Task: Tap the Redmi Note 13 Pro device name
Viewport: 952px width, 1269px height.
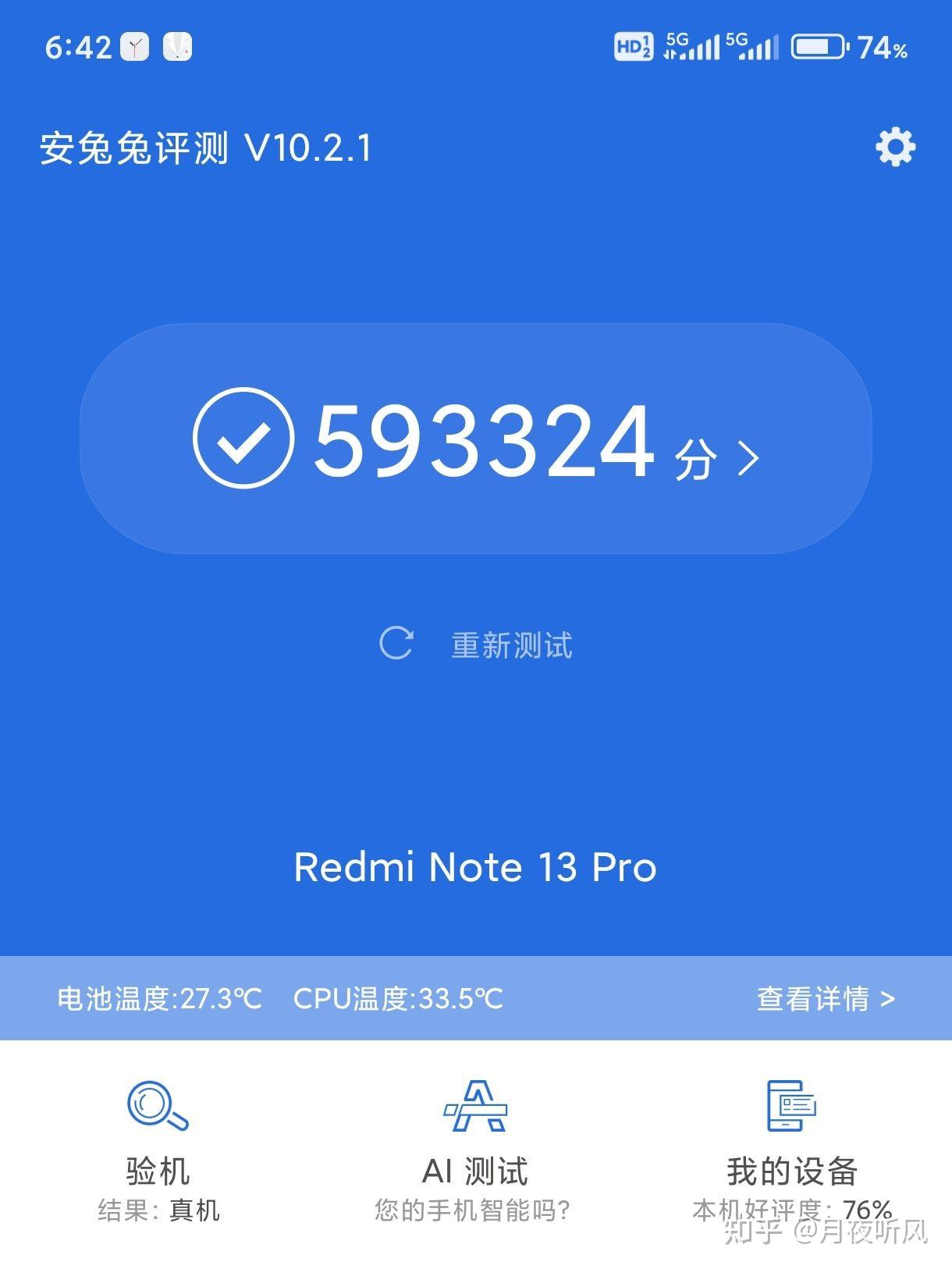Action: tap(474, 867)
